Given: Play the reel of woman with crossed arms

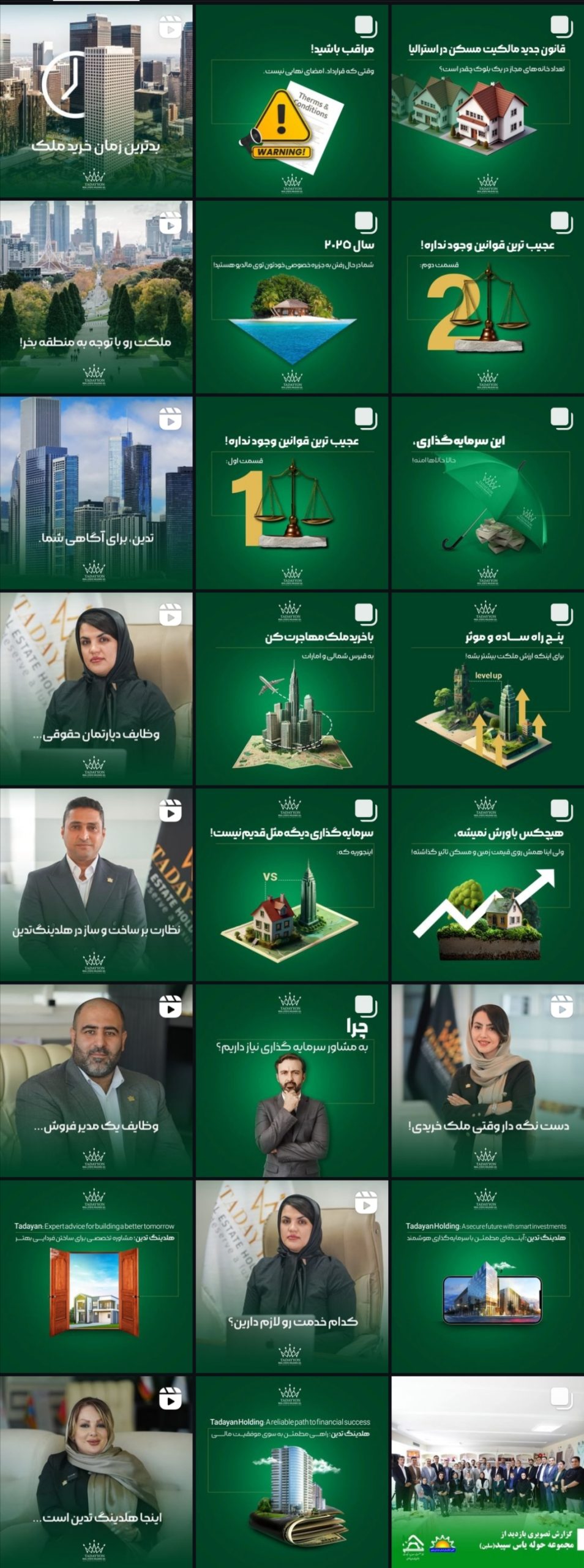Looking at the screenshot, I should point(487,1081).
